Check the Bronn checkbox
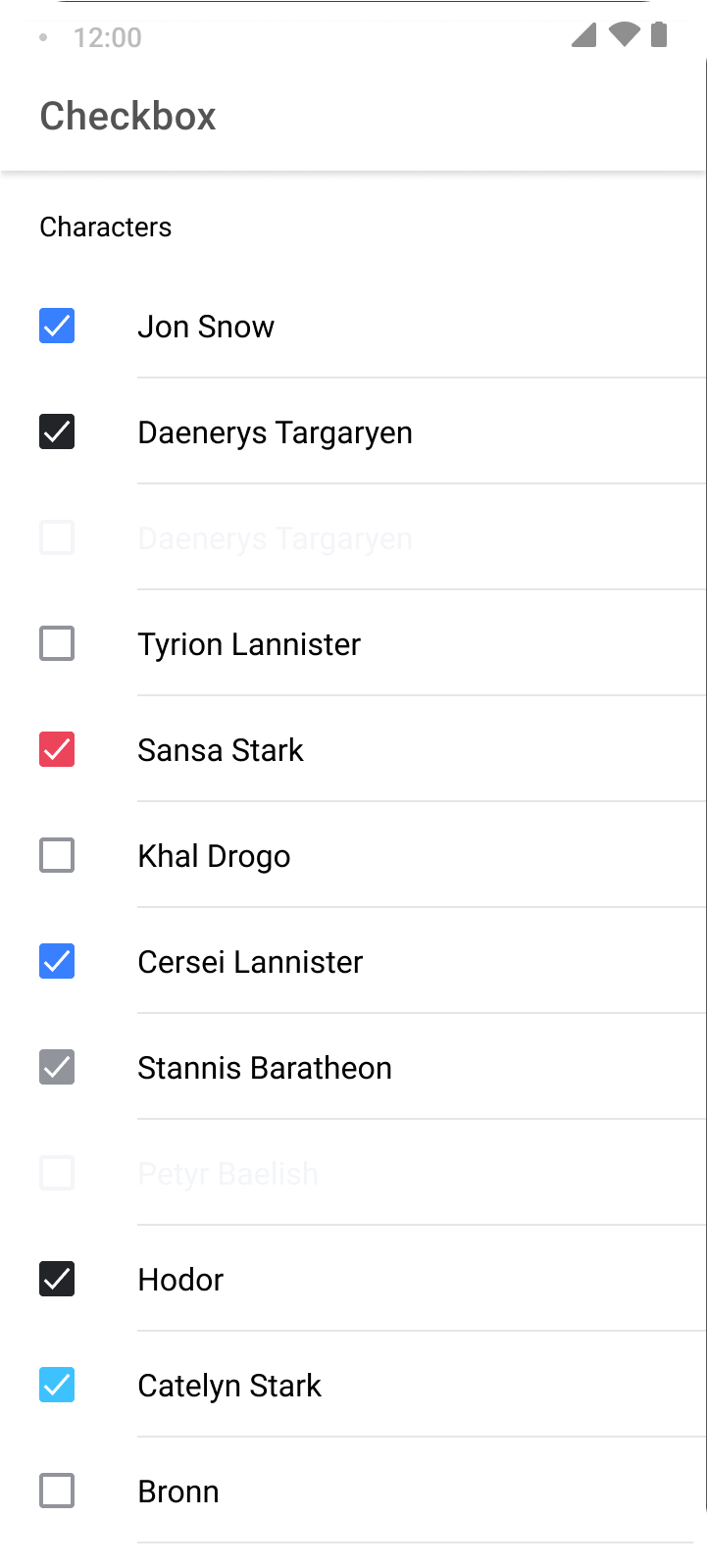 pyautogui.click(x=57, y=1491)
